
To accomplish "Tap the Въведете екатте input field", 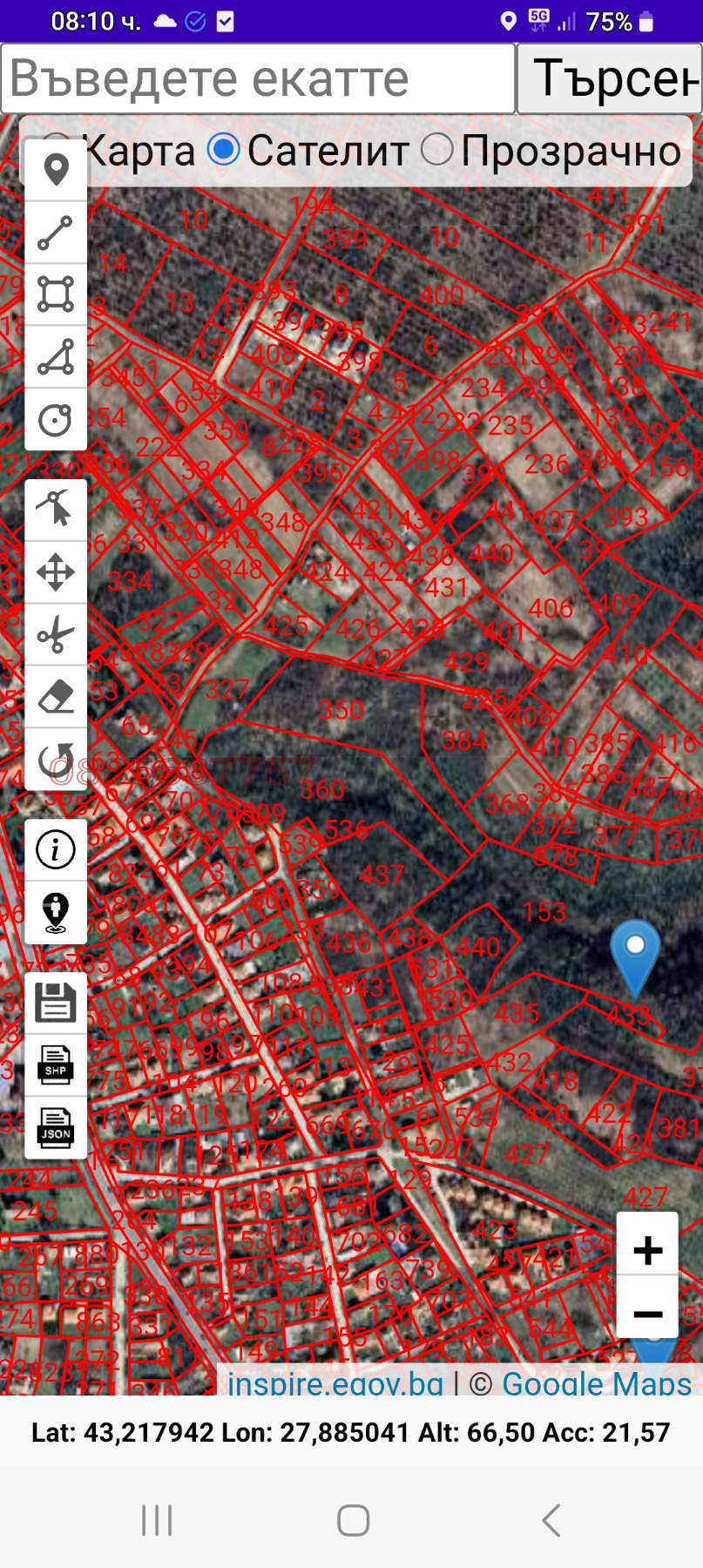I will point(258,78).
